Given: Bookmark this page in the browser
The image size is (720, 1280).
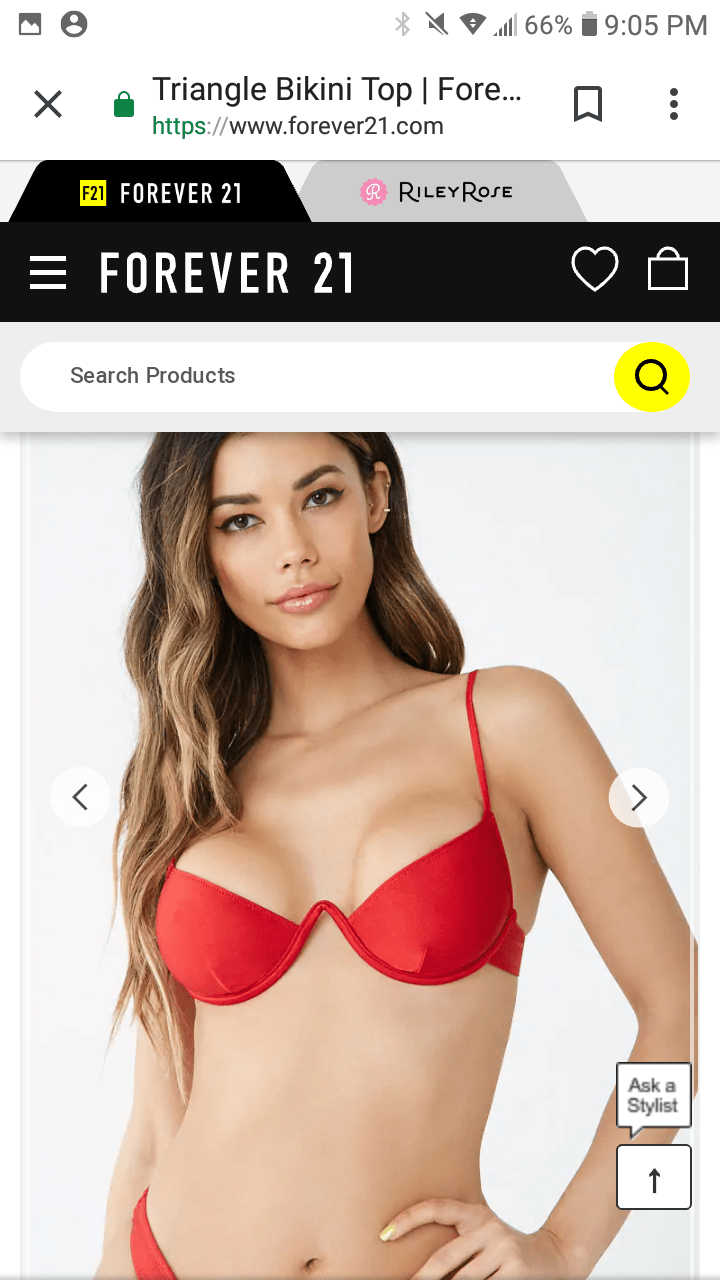Looking at the screenshot, I should point(588,104).
